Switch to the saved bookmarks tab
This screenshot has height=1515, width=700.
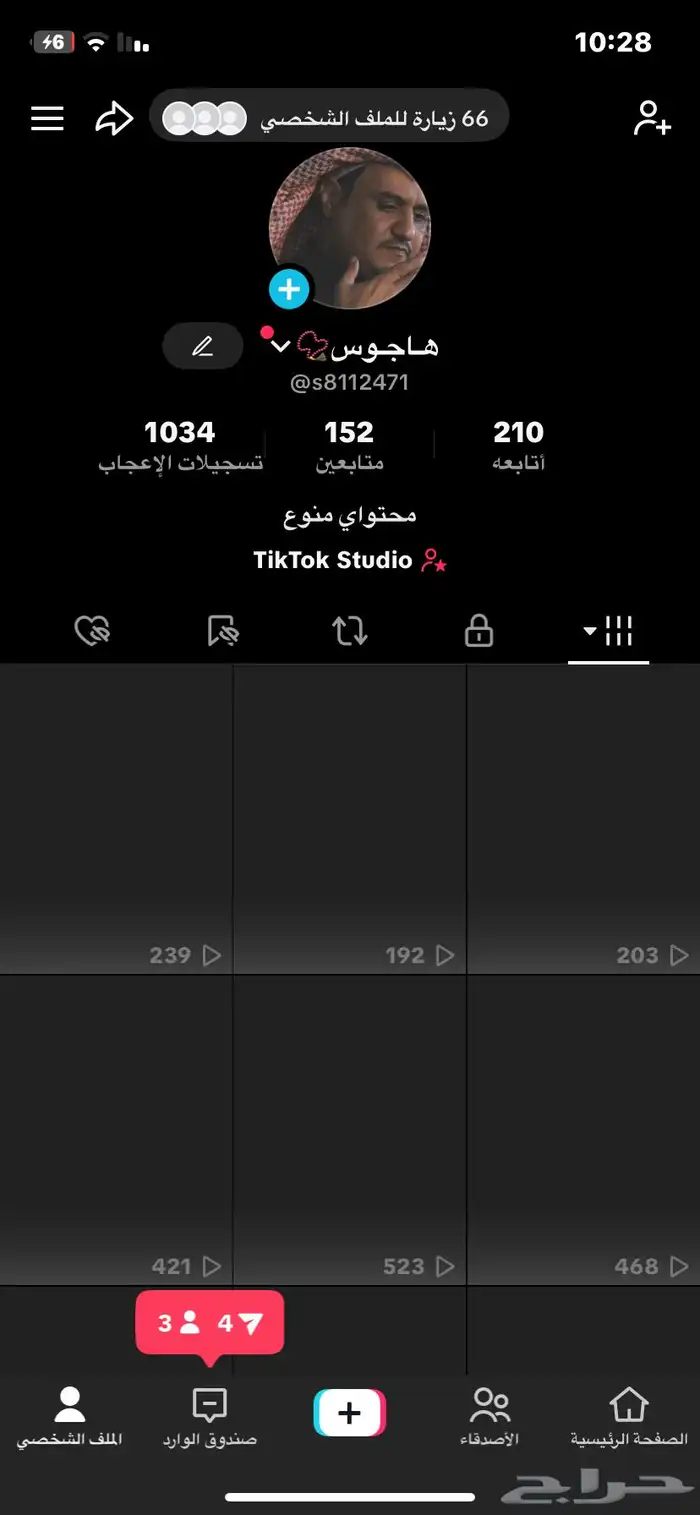pos(222,631)
